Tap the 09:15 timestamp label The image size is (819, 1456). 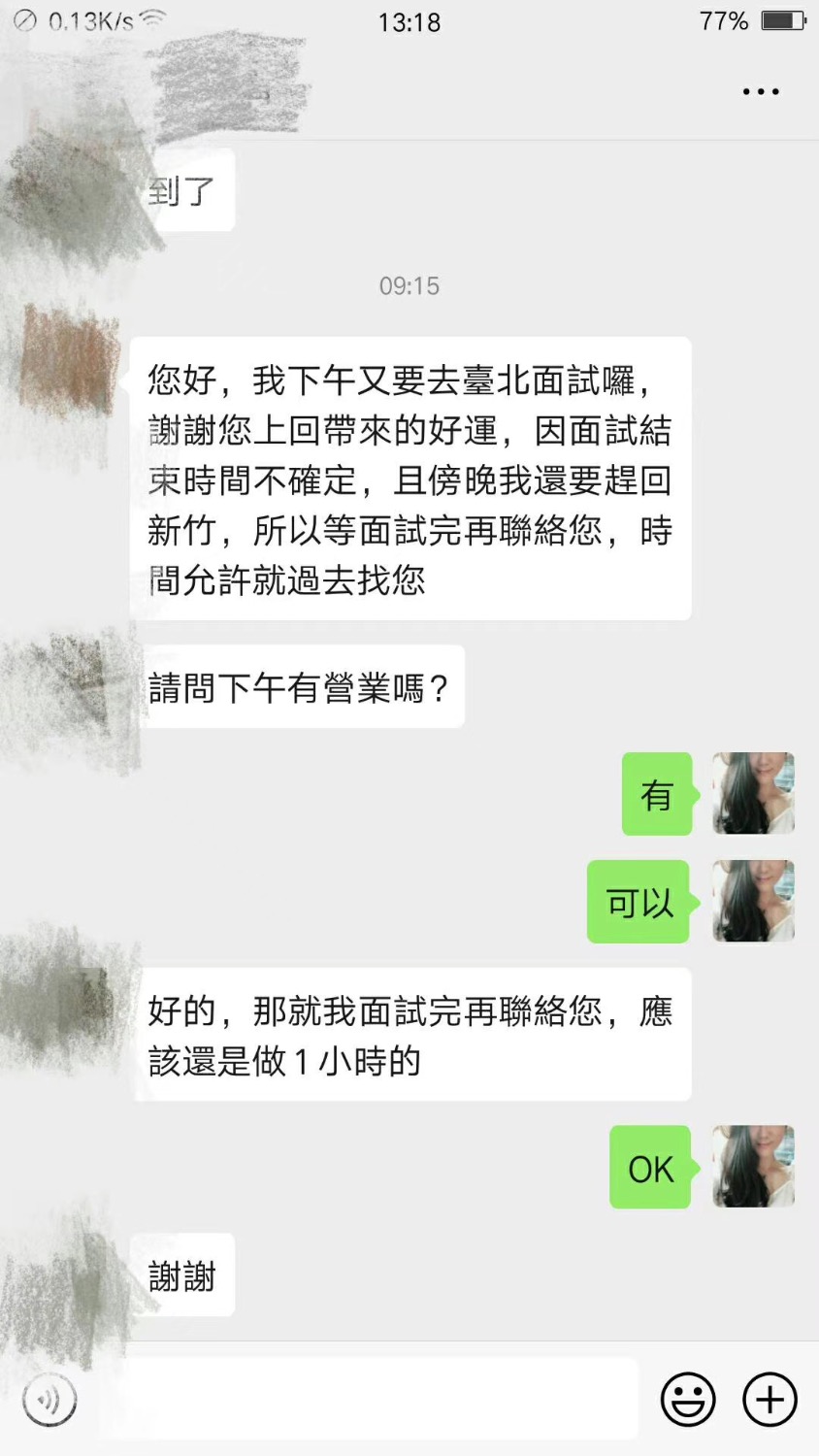[409, 285]
